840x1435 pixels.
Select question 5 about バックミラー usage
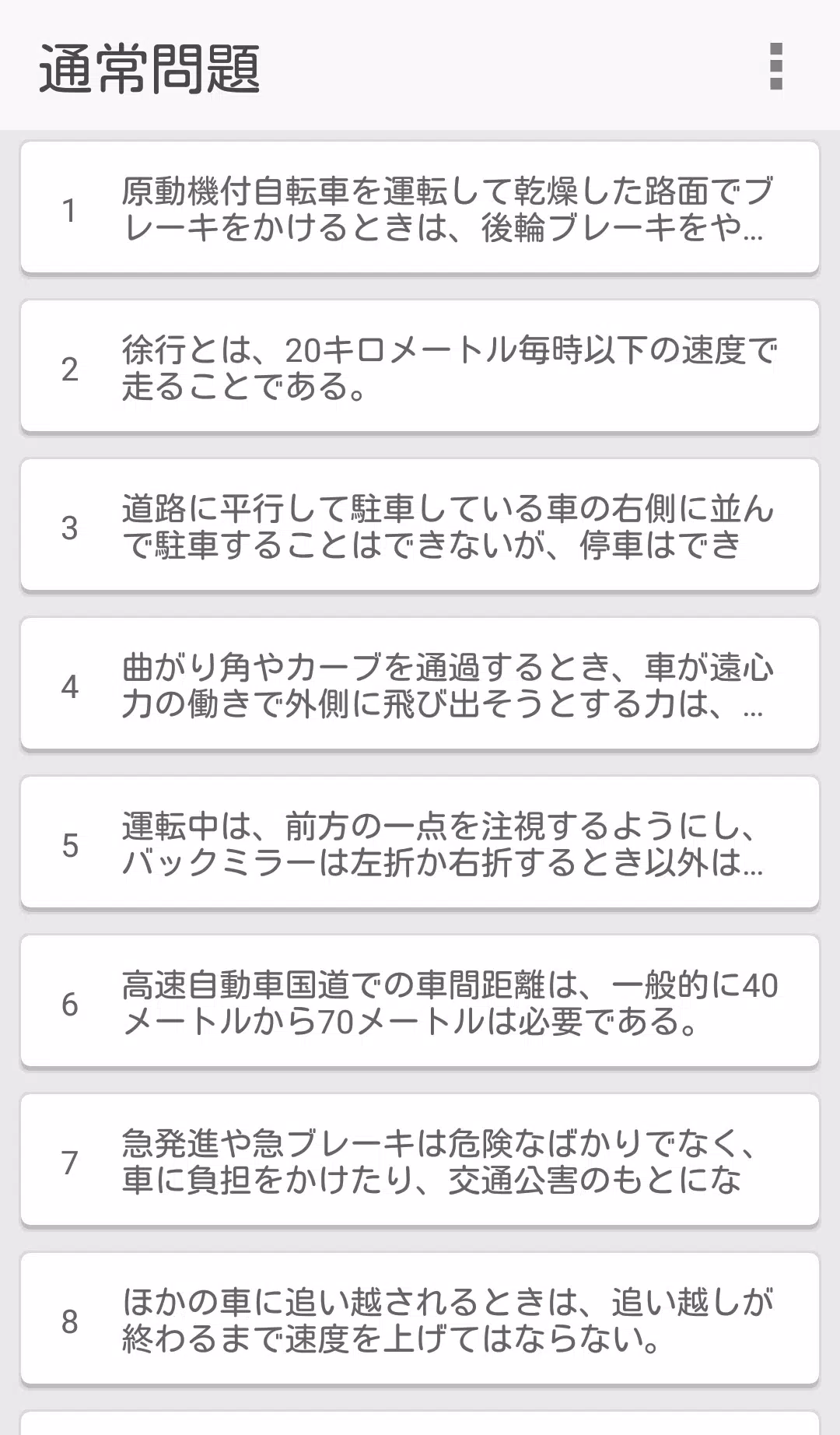coord(420,844)
